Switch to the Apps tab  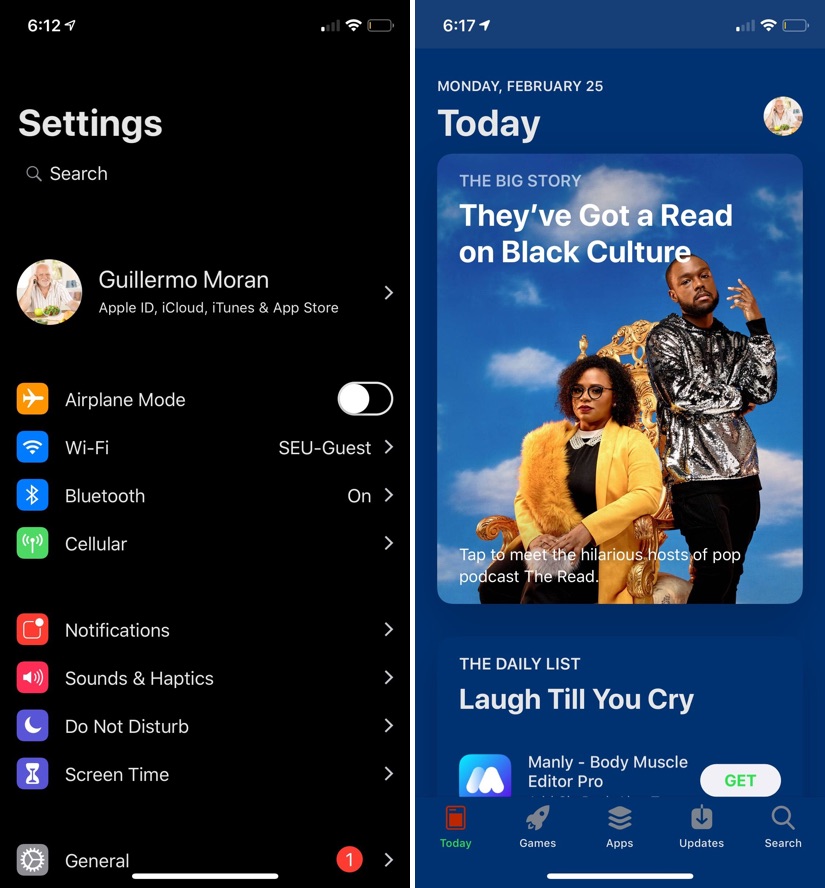coord(619,826)
